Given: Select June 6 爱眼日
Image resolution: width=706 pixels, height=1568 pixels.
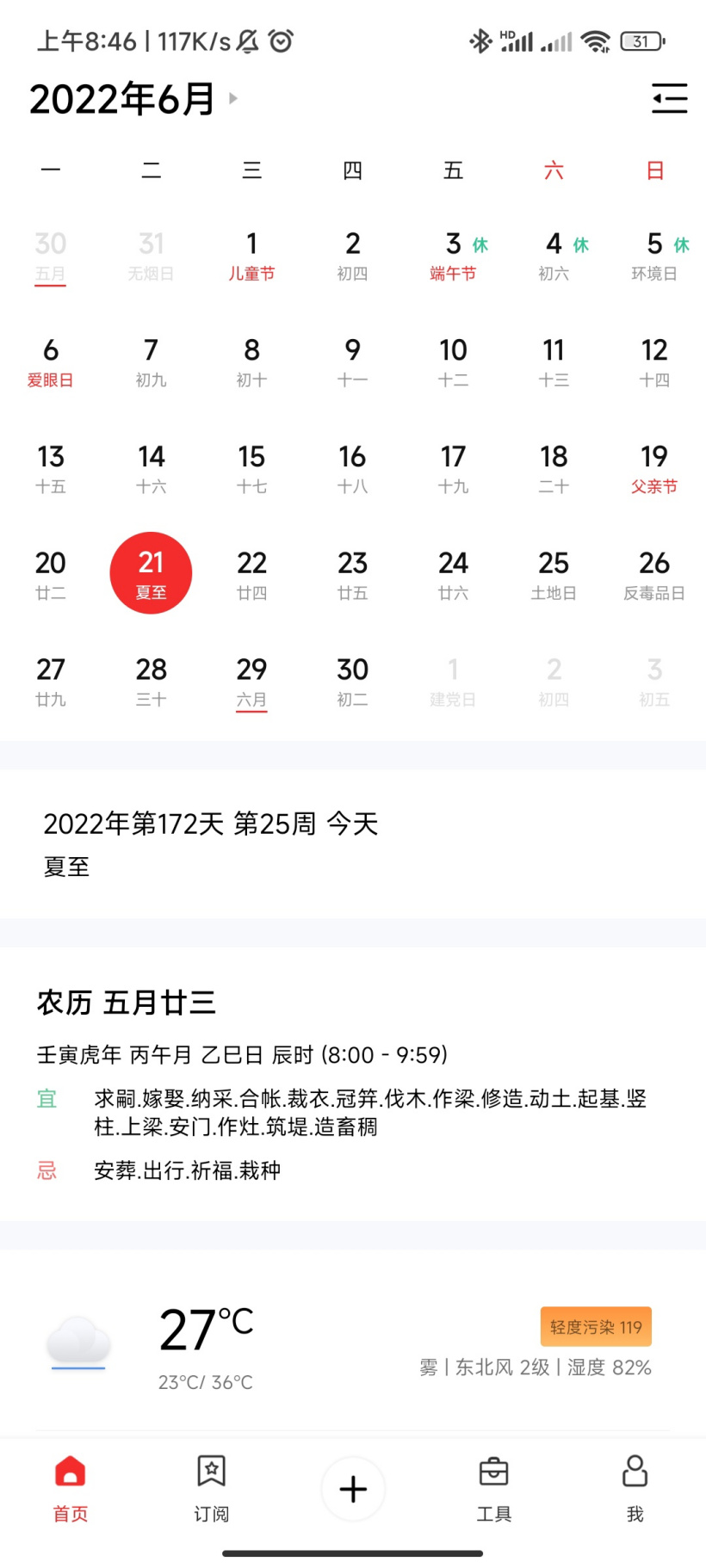Looking at the screenshot, I should tap(51, 361).
